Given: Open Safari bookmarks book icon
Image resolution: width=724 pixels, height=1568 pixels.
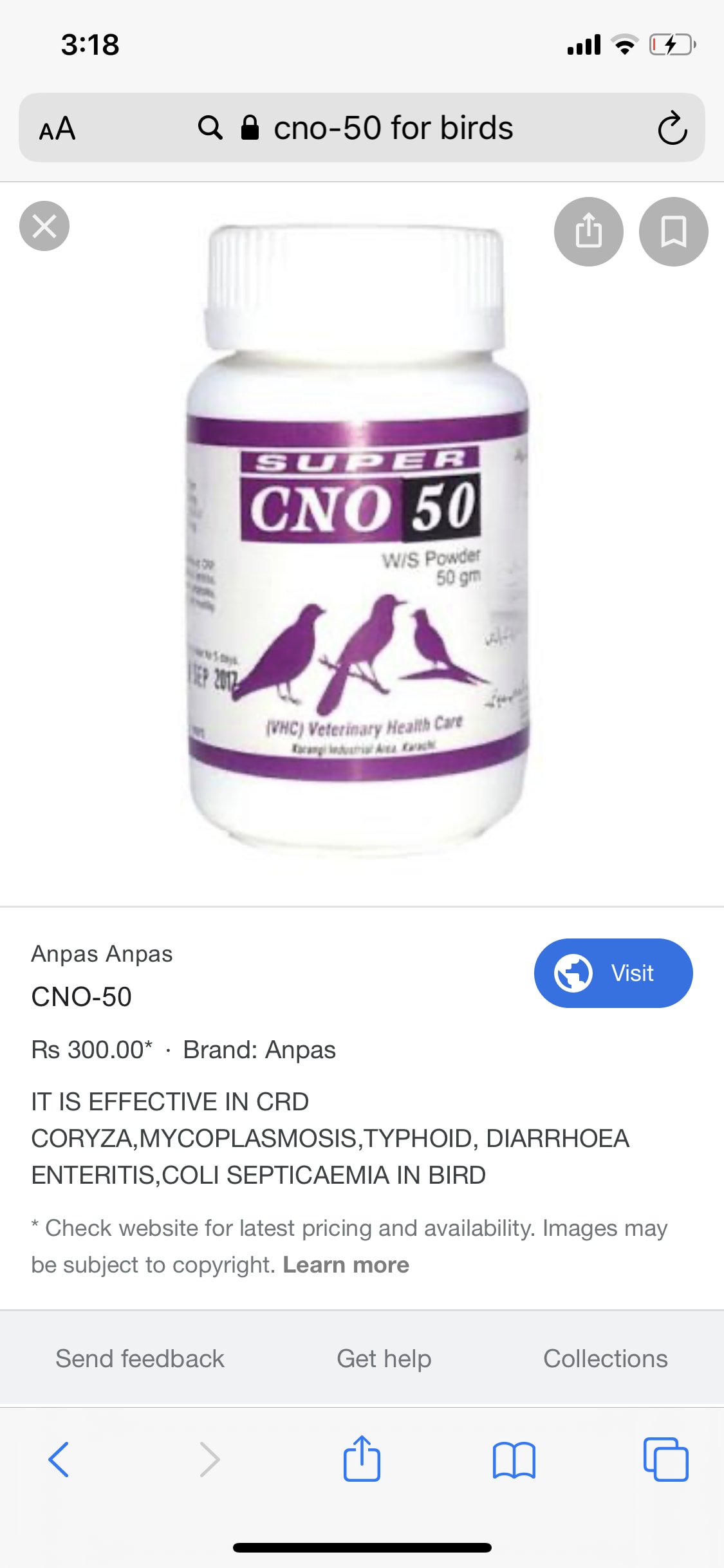Looking at the screenshot, I should pyautogui.click(x=514, y=1459).
